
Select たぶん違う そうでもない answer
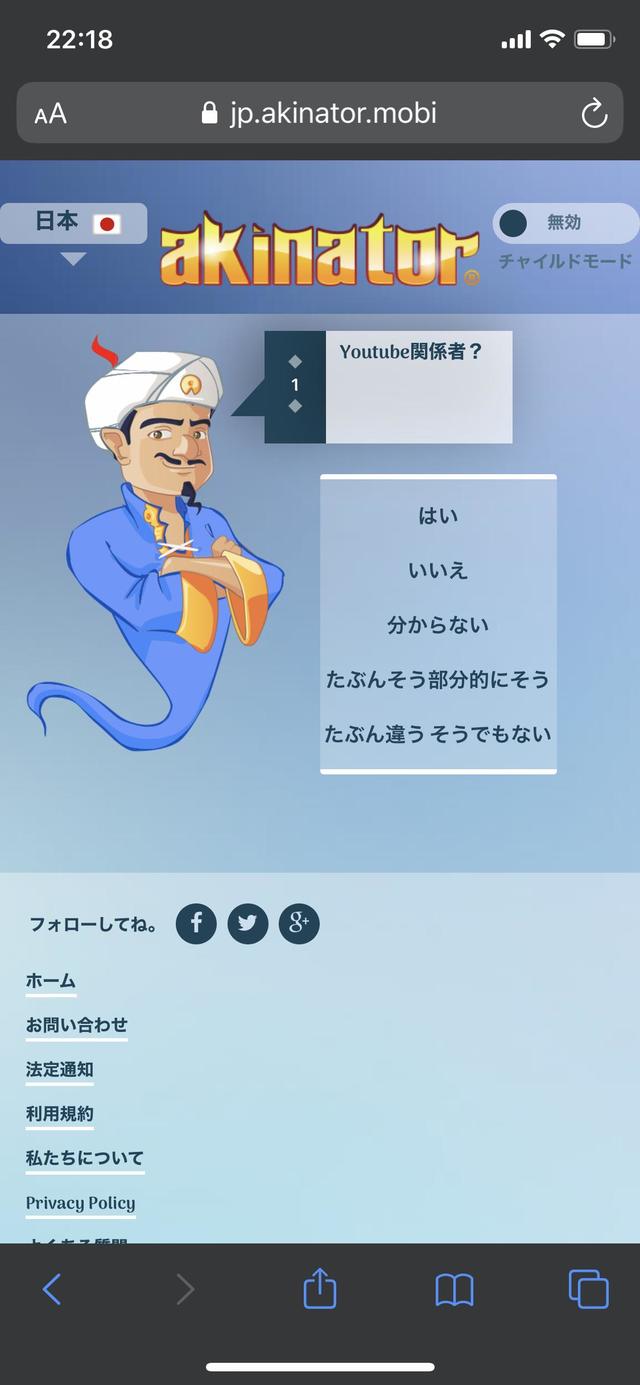coord(438,734)
